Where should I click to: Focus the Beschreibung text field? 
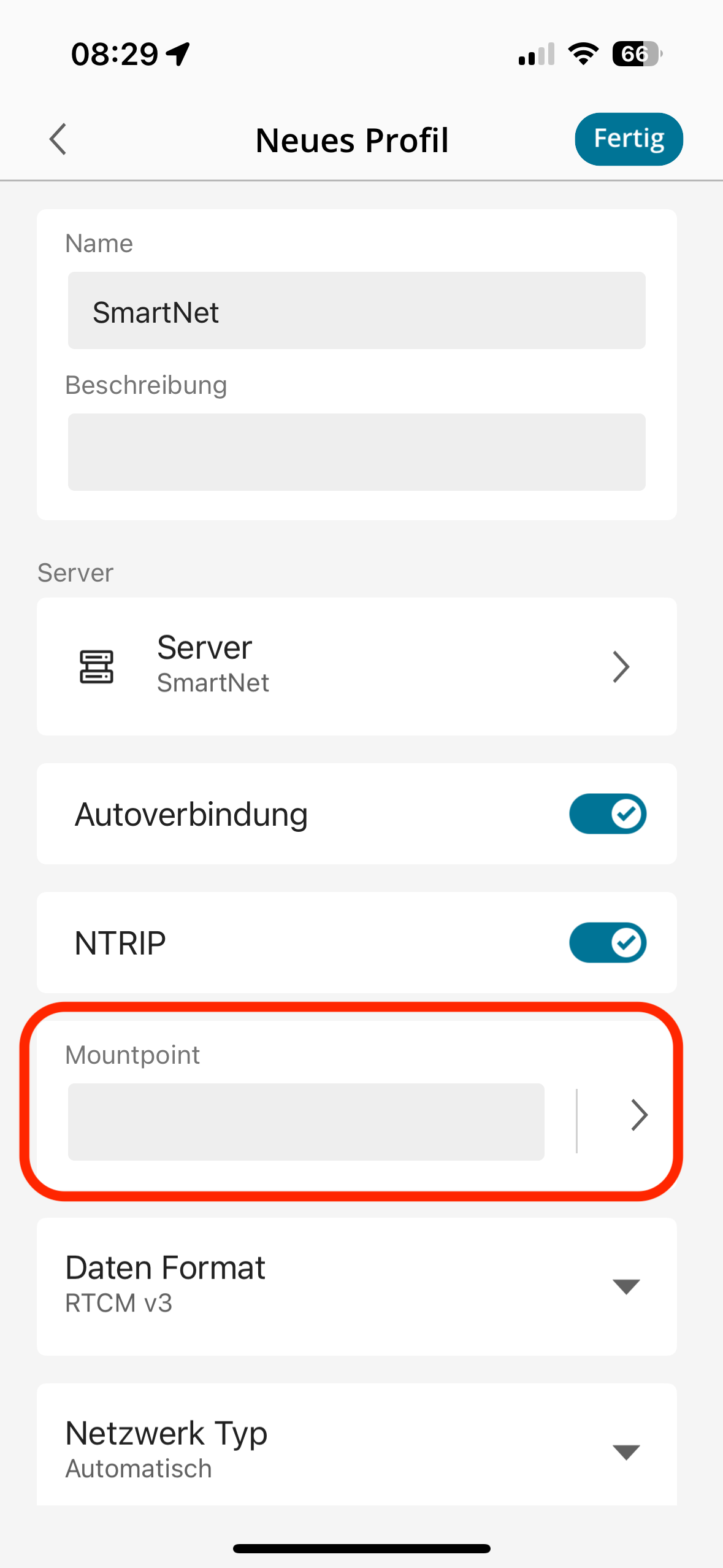[356, 452]
